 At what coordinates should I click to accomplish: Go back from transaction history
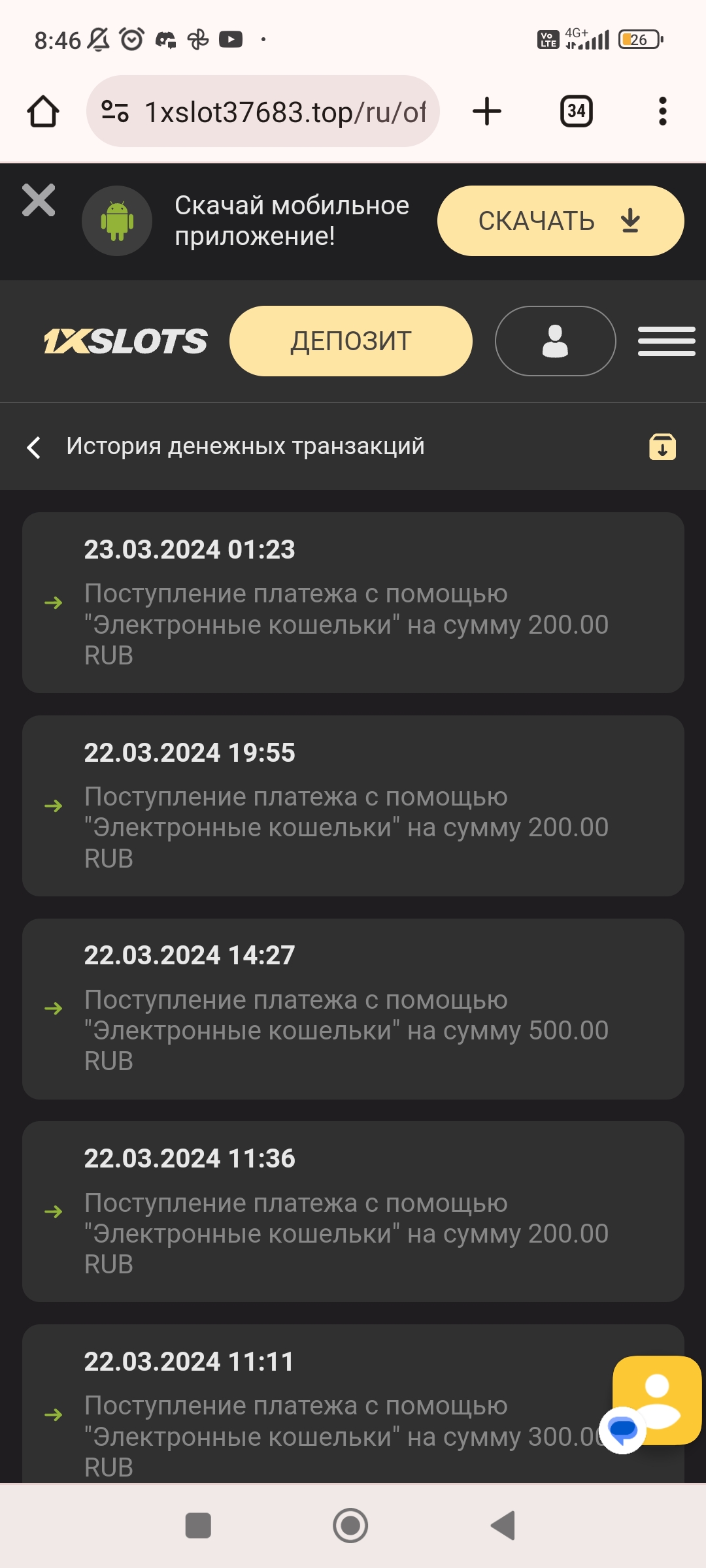34,448
